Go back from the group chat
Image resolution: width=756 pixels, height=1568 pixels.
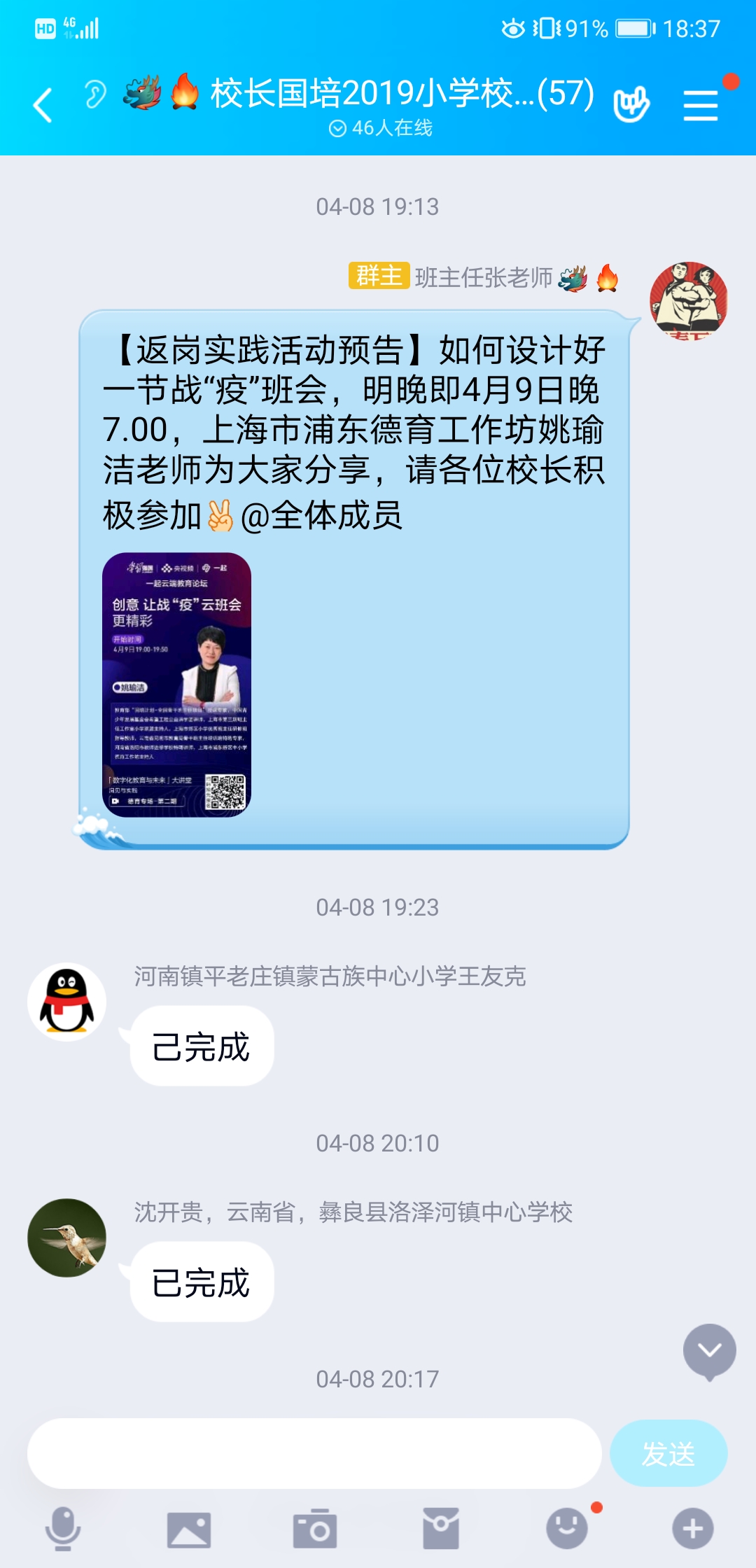[x=43, y=105]
